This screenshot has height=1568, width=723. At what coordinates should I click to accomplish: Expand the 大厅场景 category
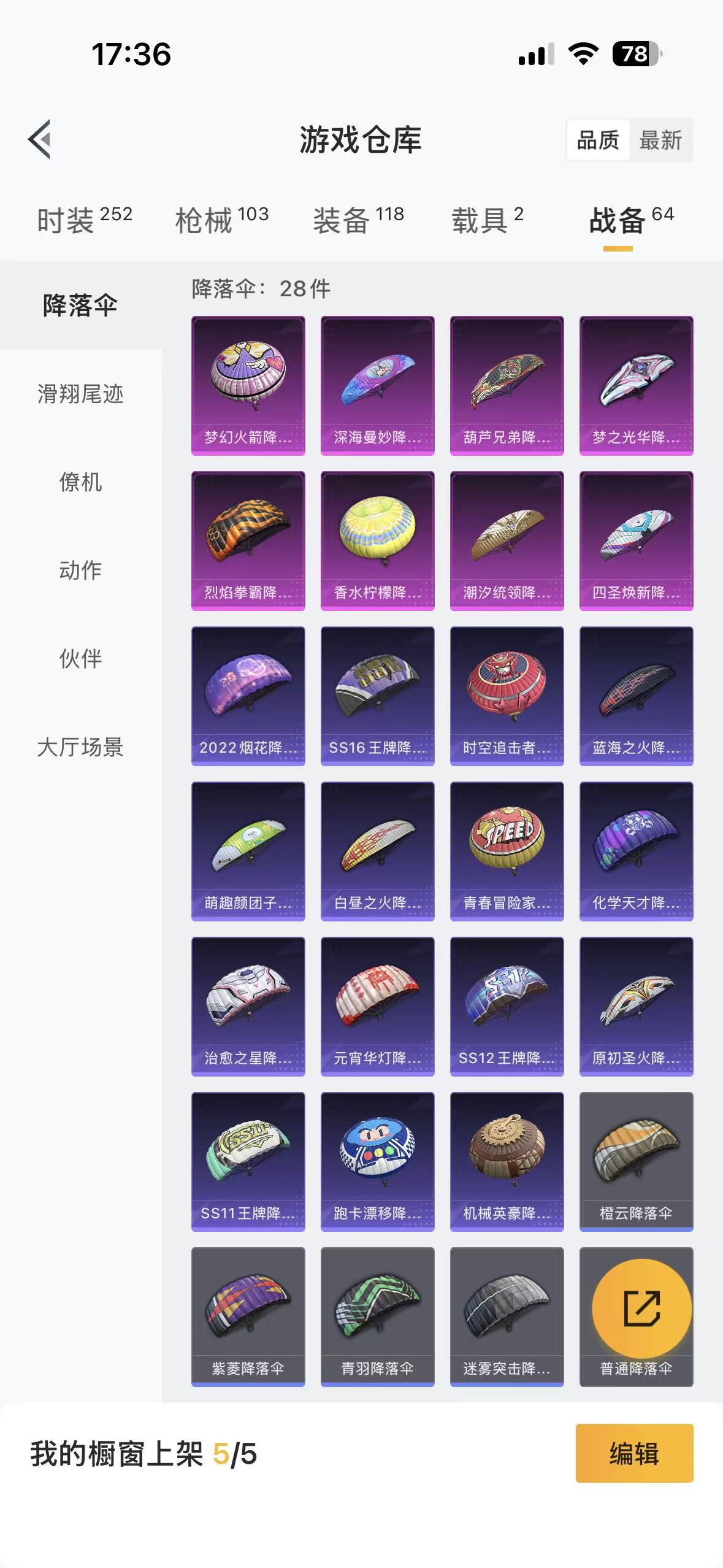tap(80, 748)
